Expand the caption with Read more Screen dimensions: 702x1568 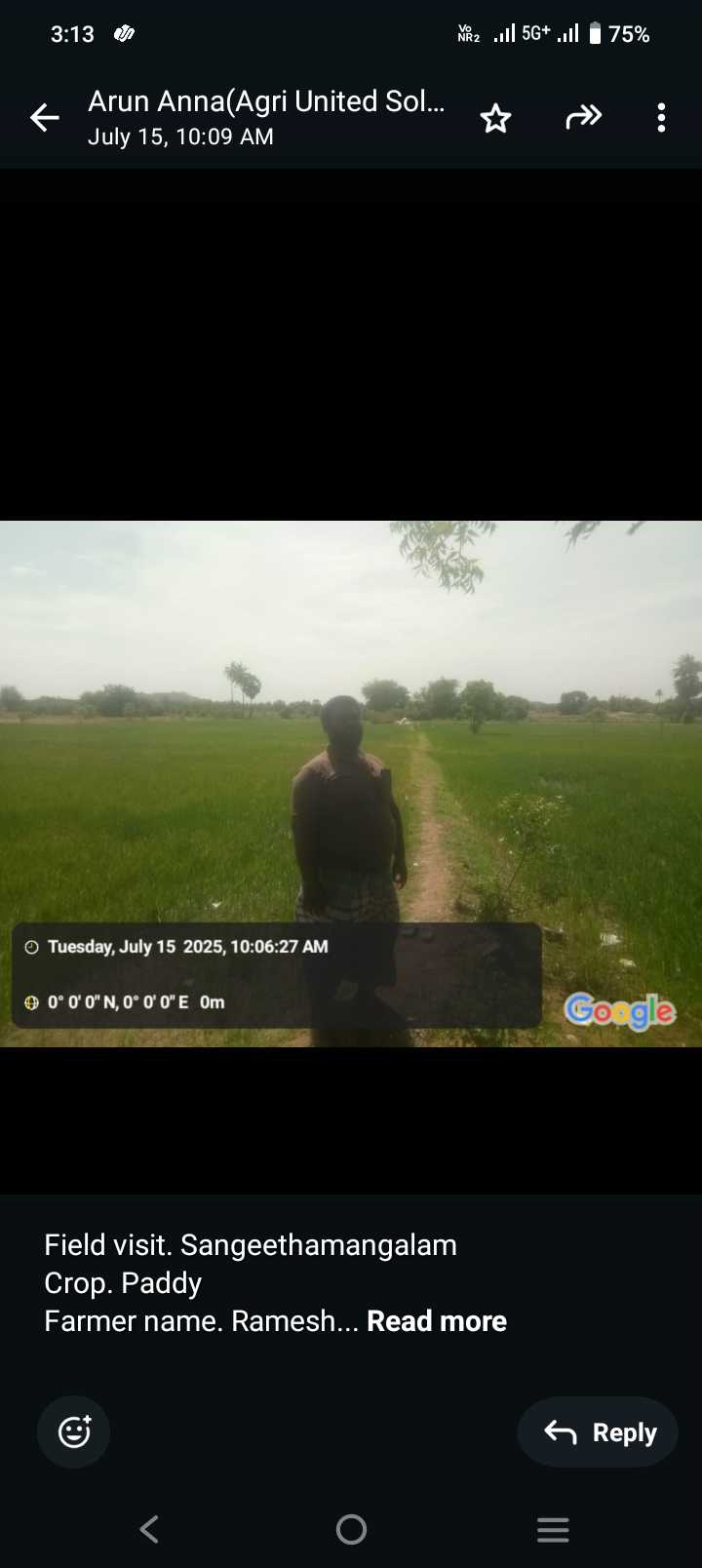coord(436,1321)
